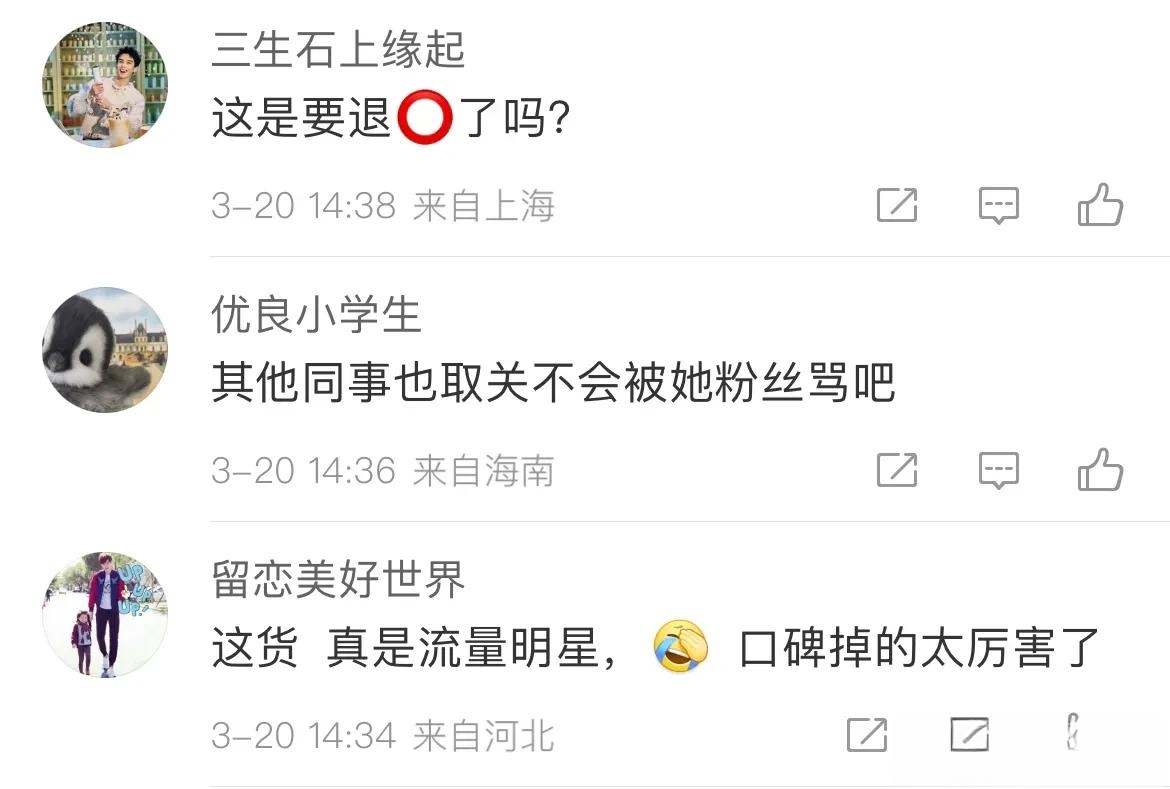Like the comment by 三生石上缘起
The width and height of the screenshot is (1170, 789).
coord(1100,205)
